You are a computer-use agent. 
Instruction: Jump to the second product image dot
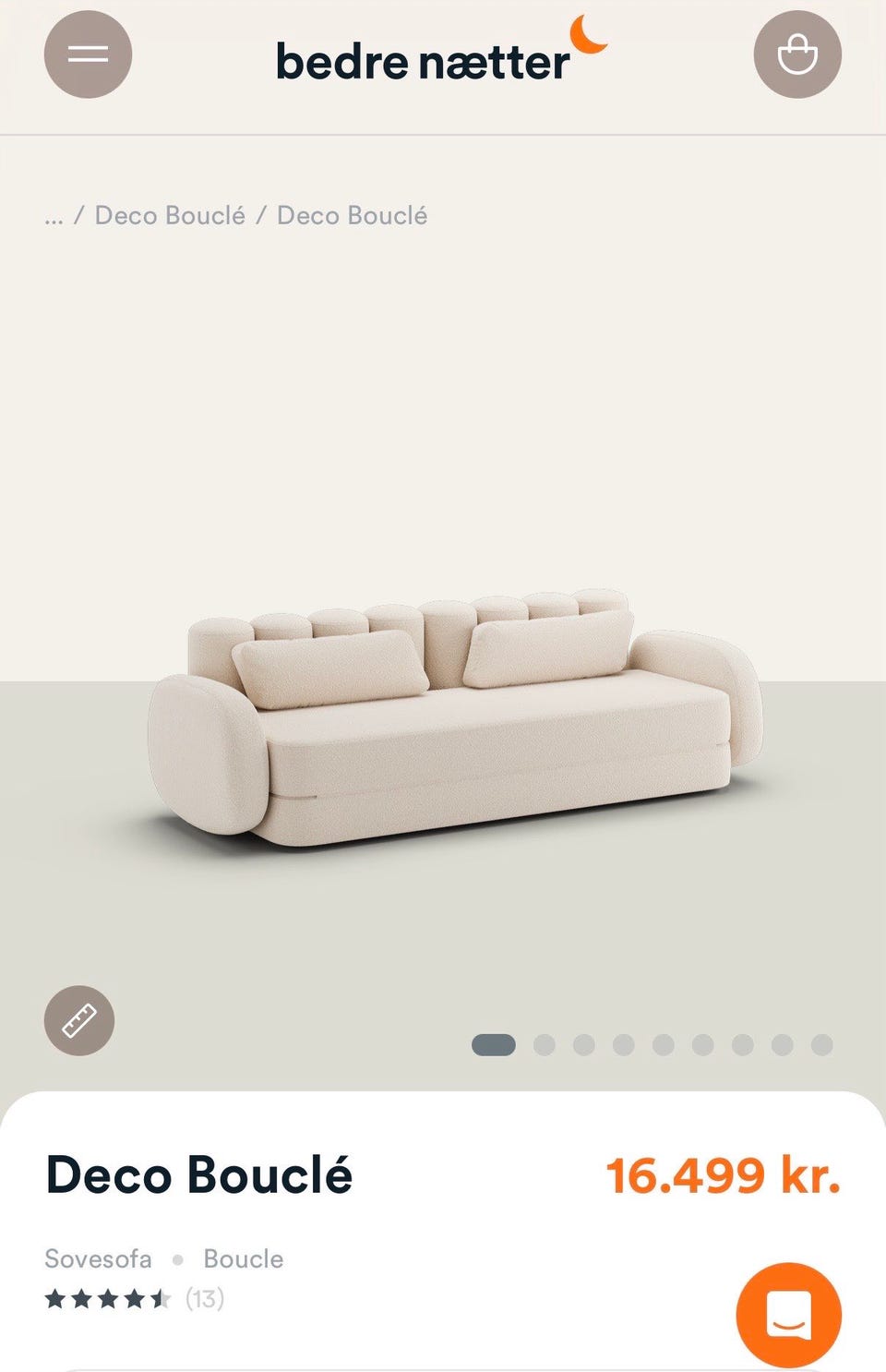[x=545, y=1045]
